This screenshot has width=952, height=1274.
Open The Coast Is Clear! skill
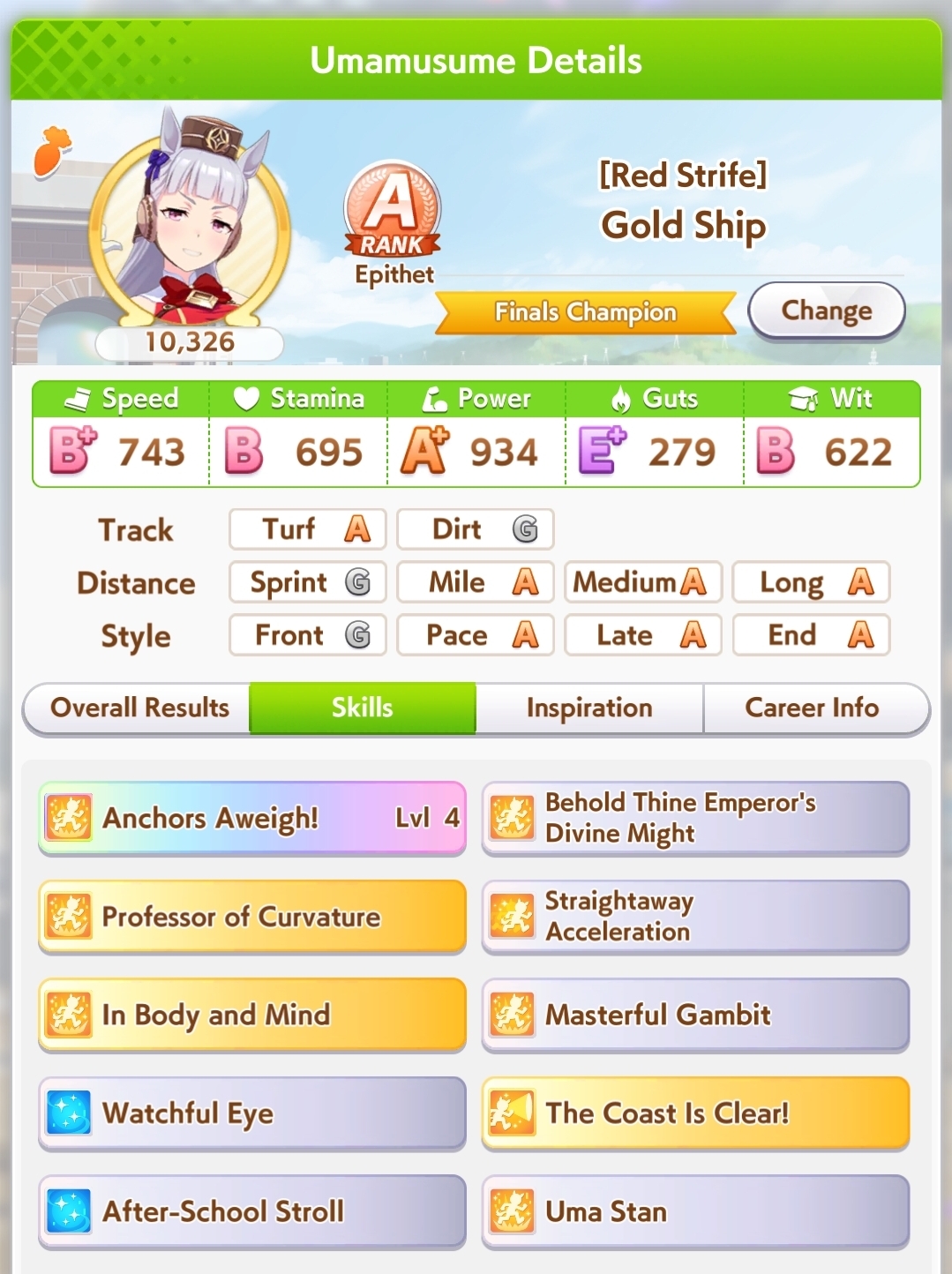click(x=695, y=1113)
